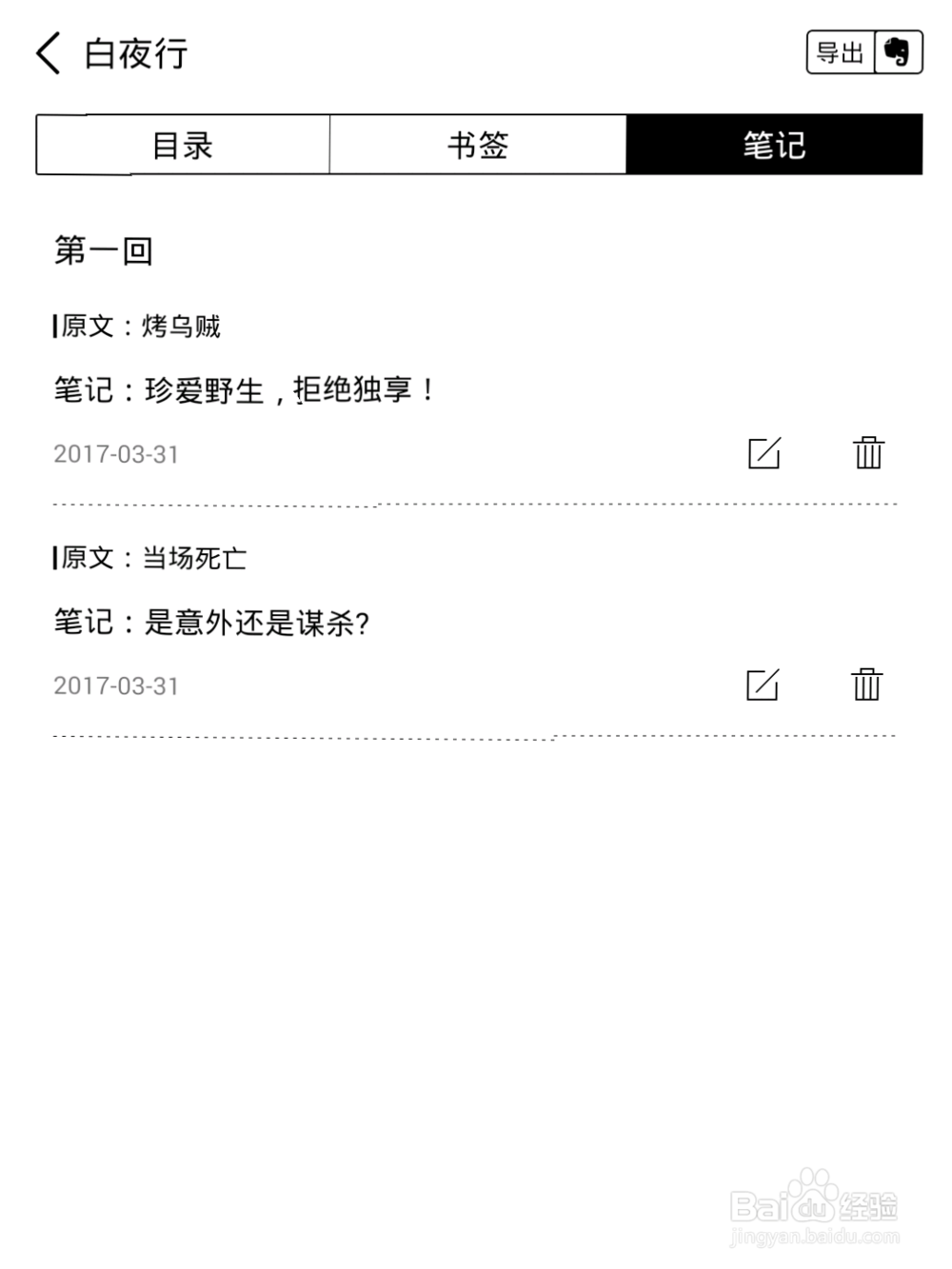This screenshot has width=952, height=1269.
Task: Open the chapter heading 第一回
Action: [x=103, y=250]
